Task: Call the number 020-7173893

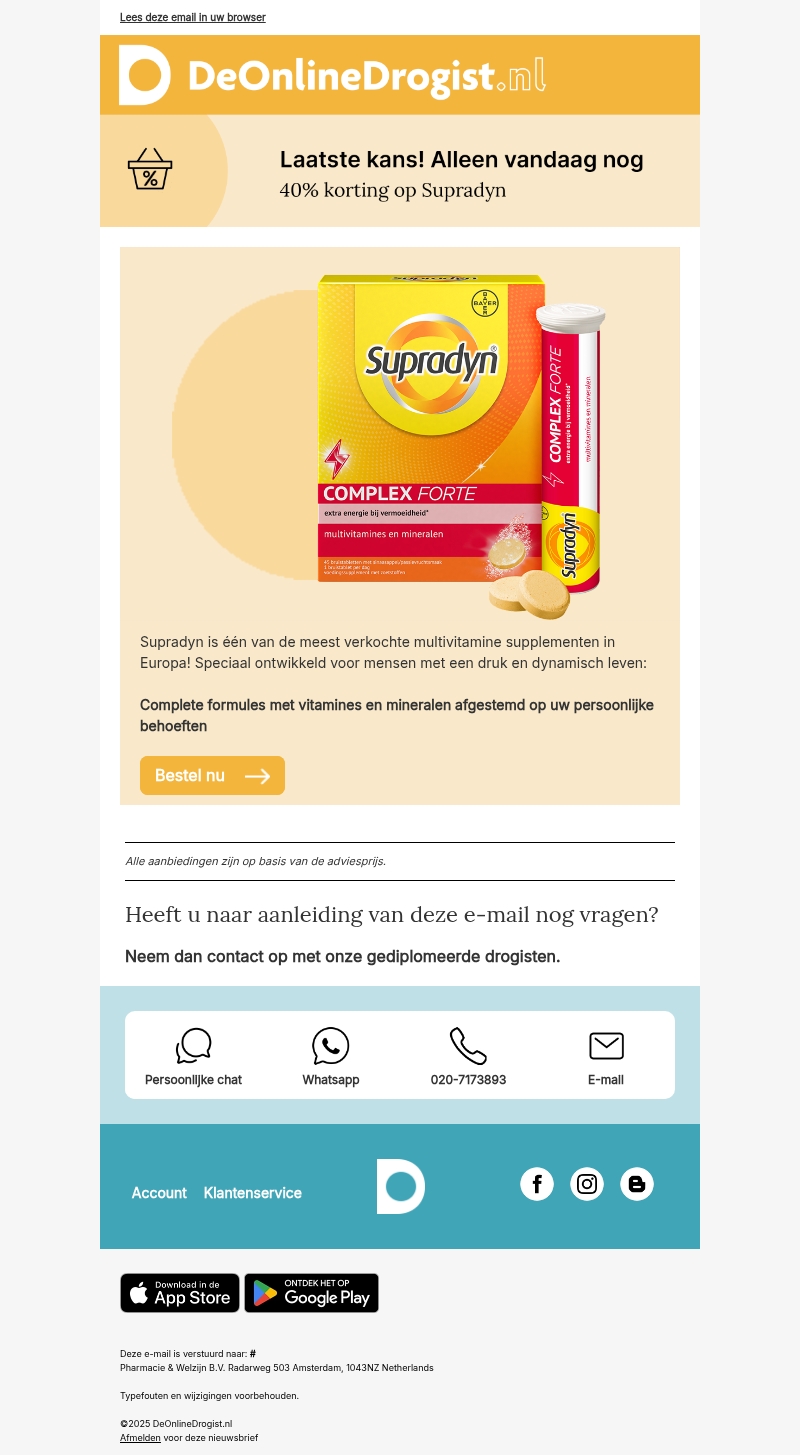Action: click(468, 1056)
